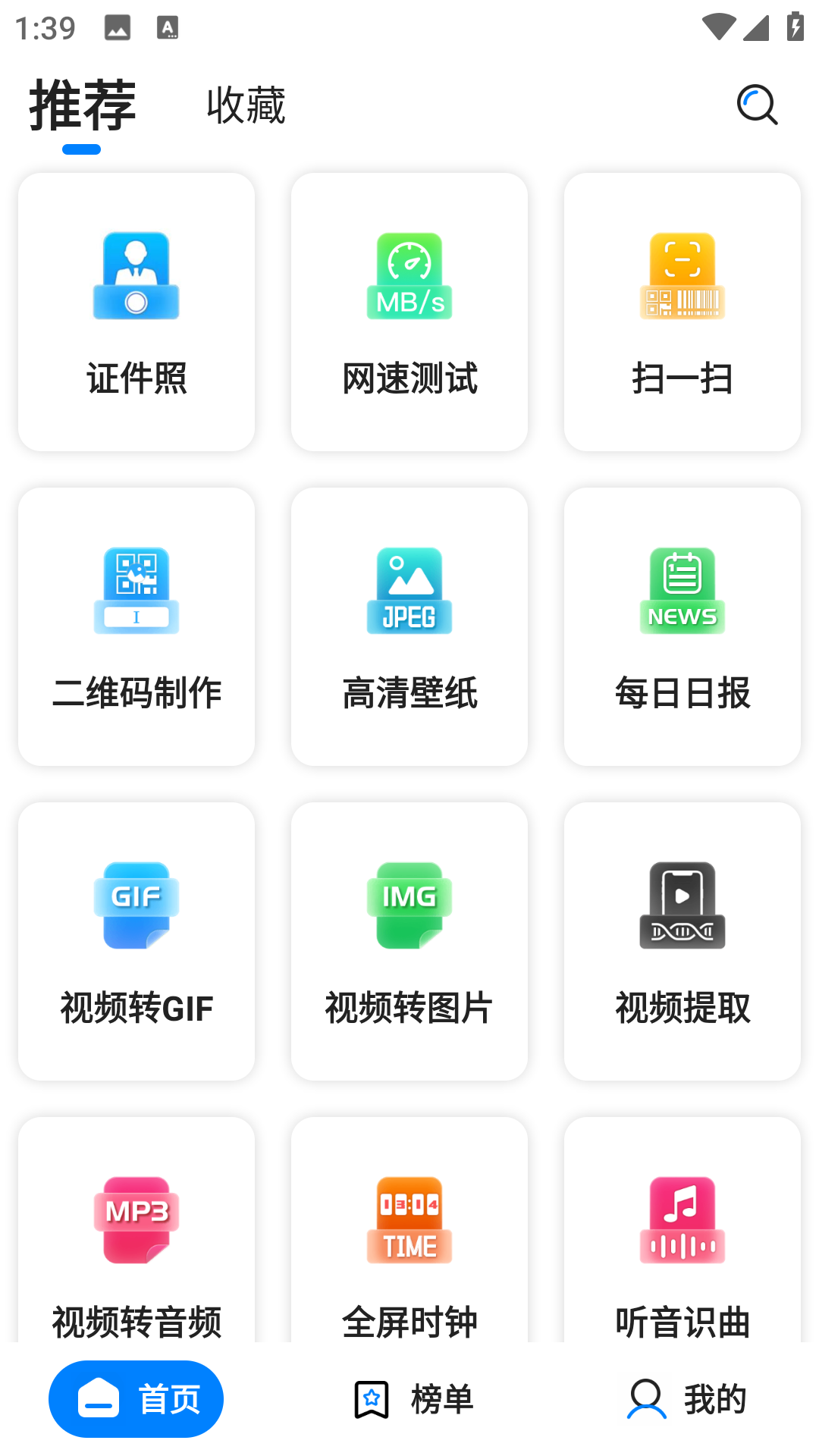This screenshot has height=1456, width=819.
Task: Open the 视频转图片 tool
Action: pyautogui.click(x=409, y=941)
